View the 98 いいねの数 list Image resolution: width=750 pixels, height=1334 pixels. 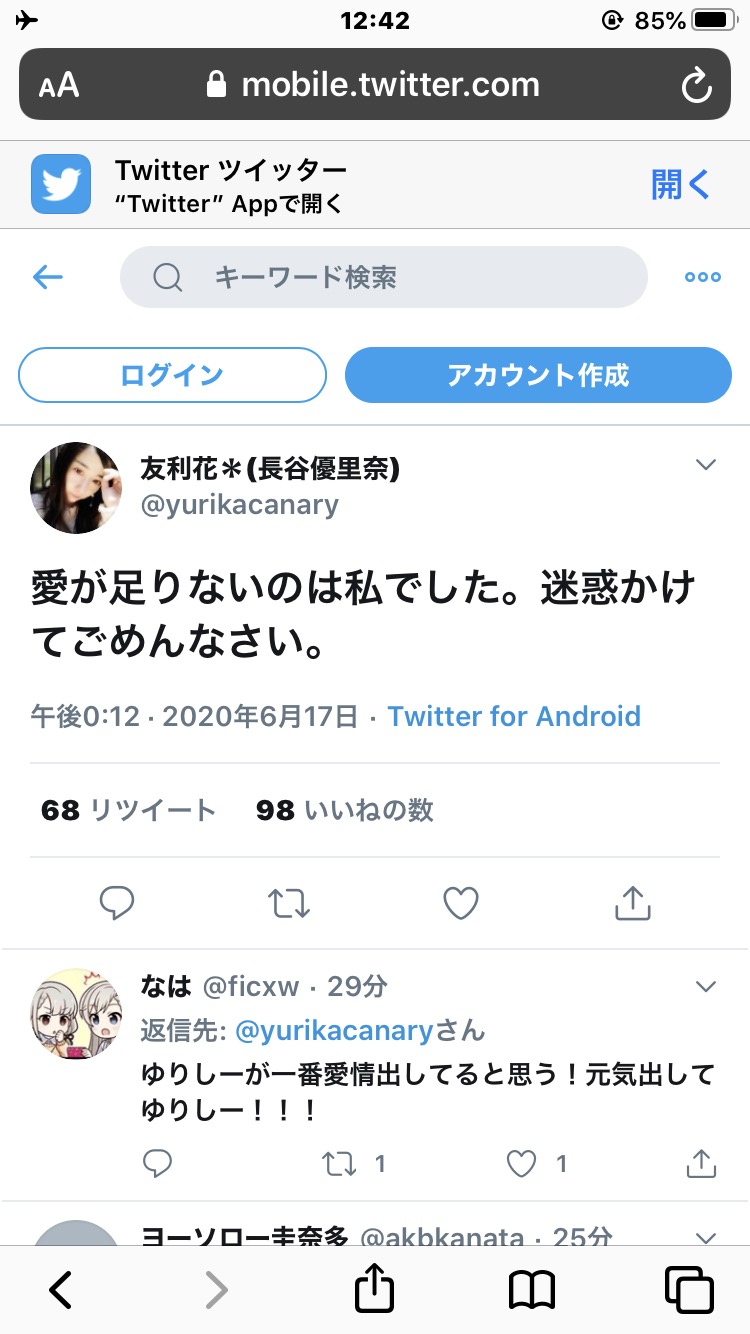pos(345,810)
